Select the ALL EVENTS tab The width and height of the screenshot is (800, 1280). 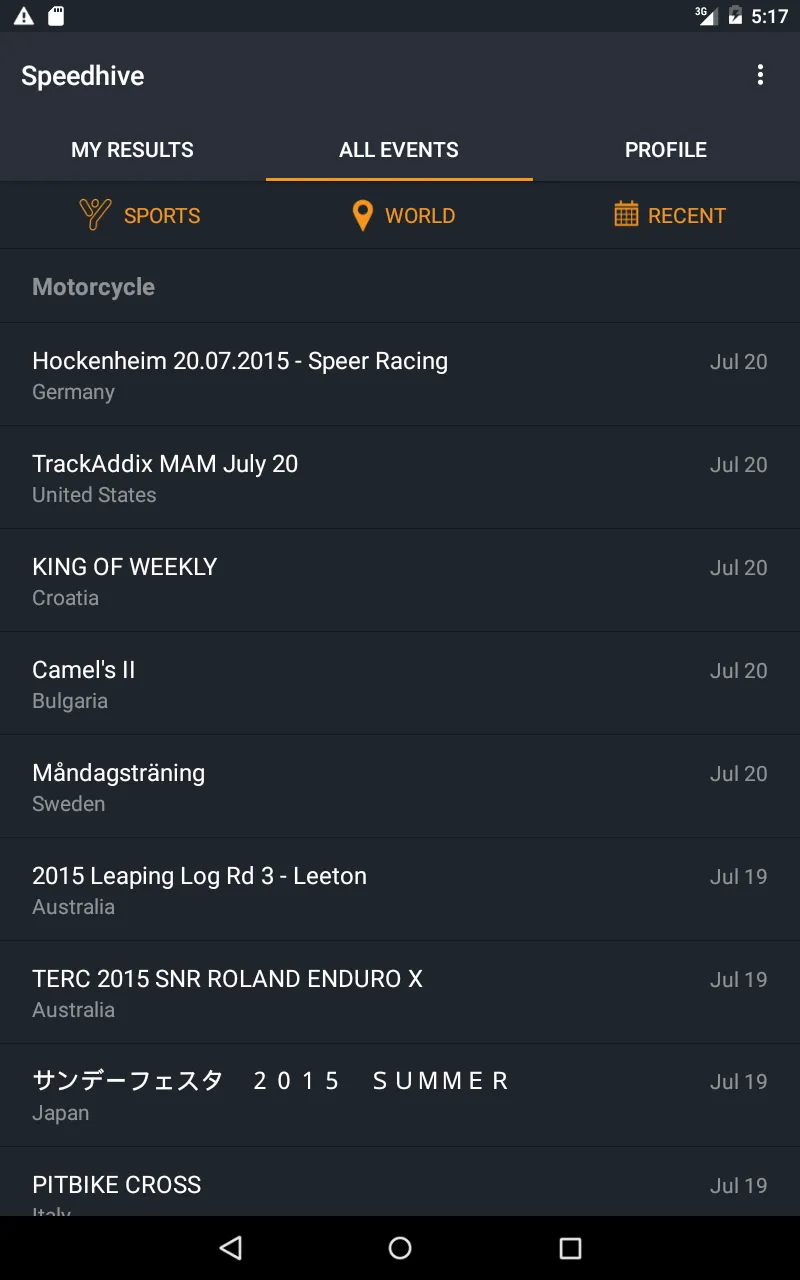point(398,149)
